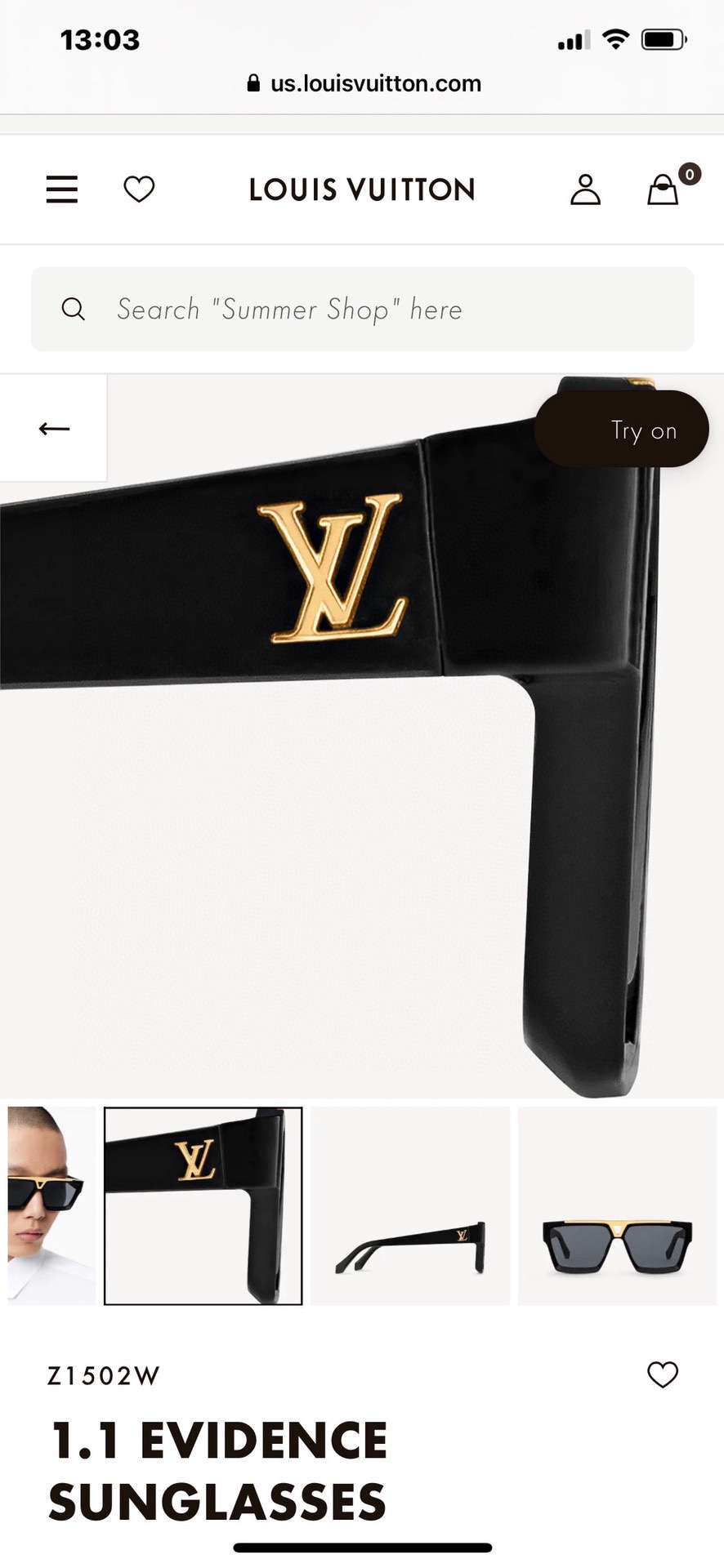
Task: Select the front view sunglasses thumbnail
Action: pyautogui.click(x=617, y=1205)
